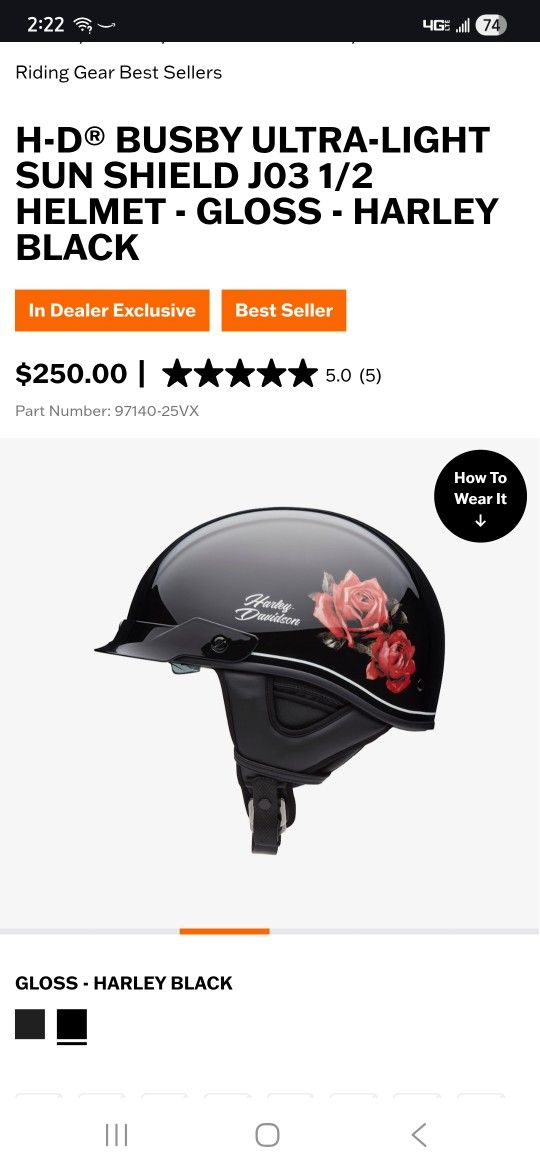Open the Riding Gear Best Sellers breadcrumb
Viewport: 540px width, 1170px height.
pyautogui.click(x=119, y=72)
